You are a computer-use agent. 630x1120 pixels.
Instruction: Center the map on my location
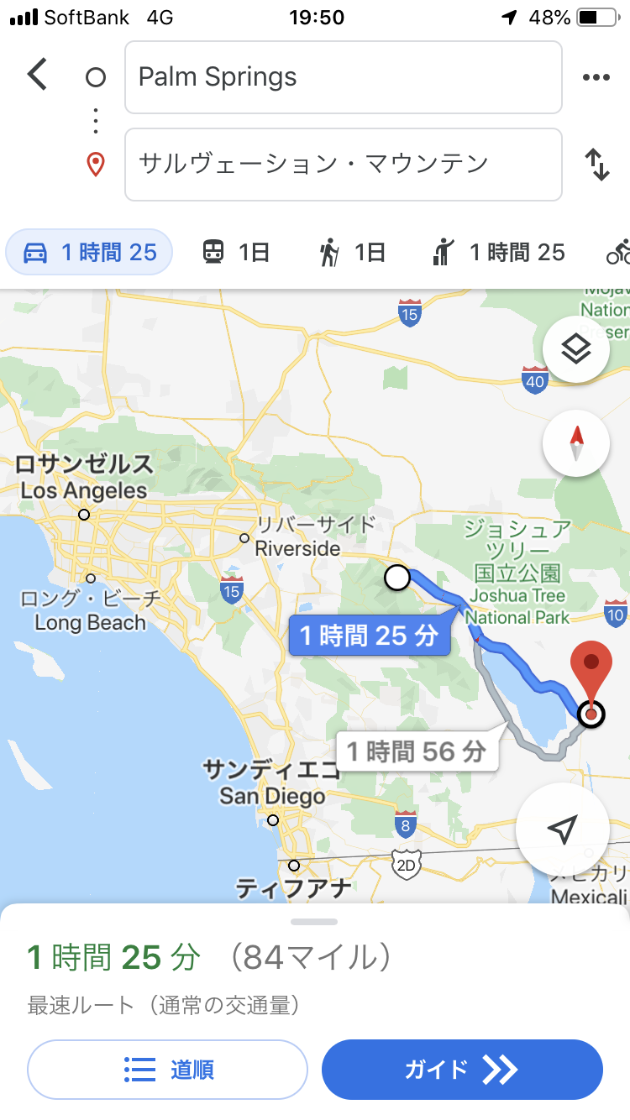click(562, 828)
